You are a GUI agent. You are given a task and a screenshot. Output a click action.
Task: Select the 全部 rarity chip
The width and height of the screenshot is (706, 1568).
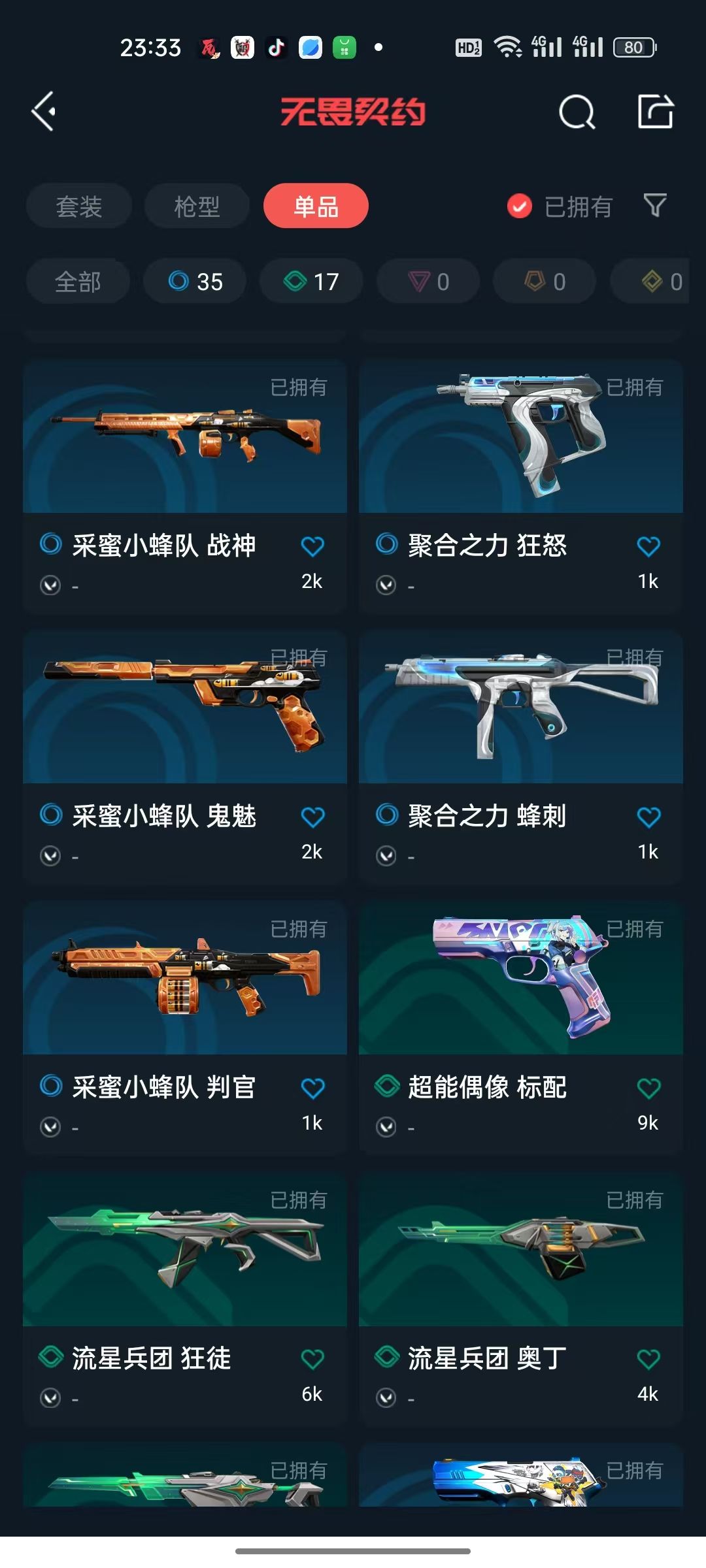pos(78,282)
